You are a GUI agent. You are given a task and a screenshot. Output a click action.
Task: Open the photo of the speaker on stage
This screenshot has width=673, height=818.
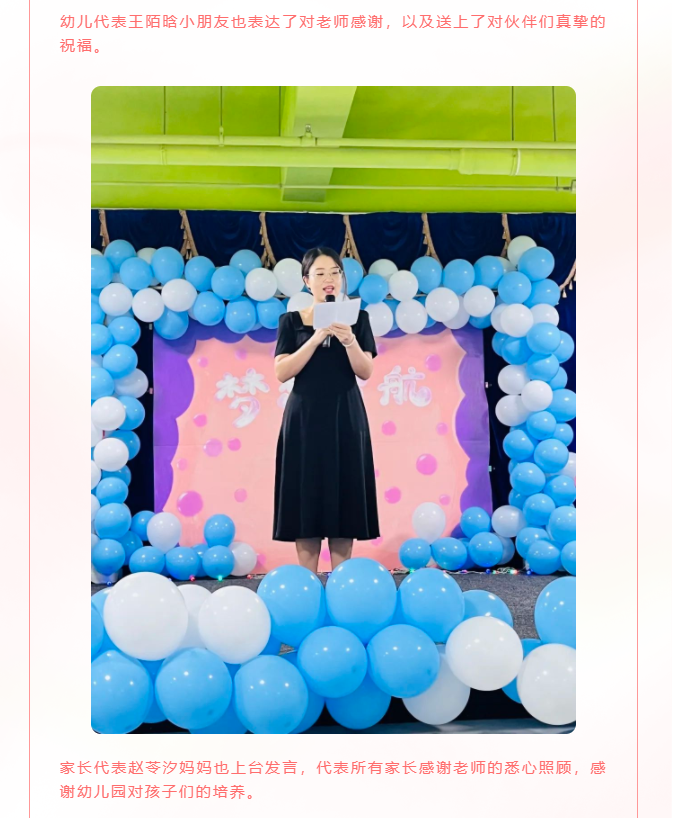click(333, 410)
